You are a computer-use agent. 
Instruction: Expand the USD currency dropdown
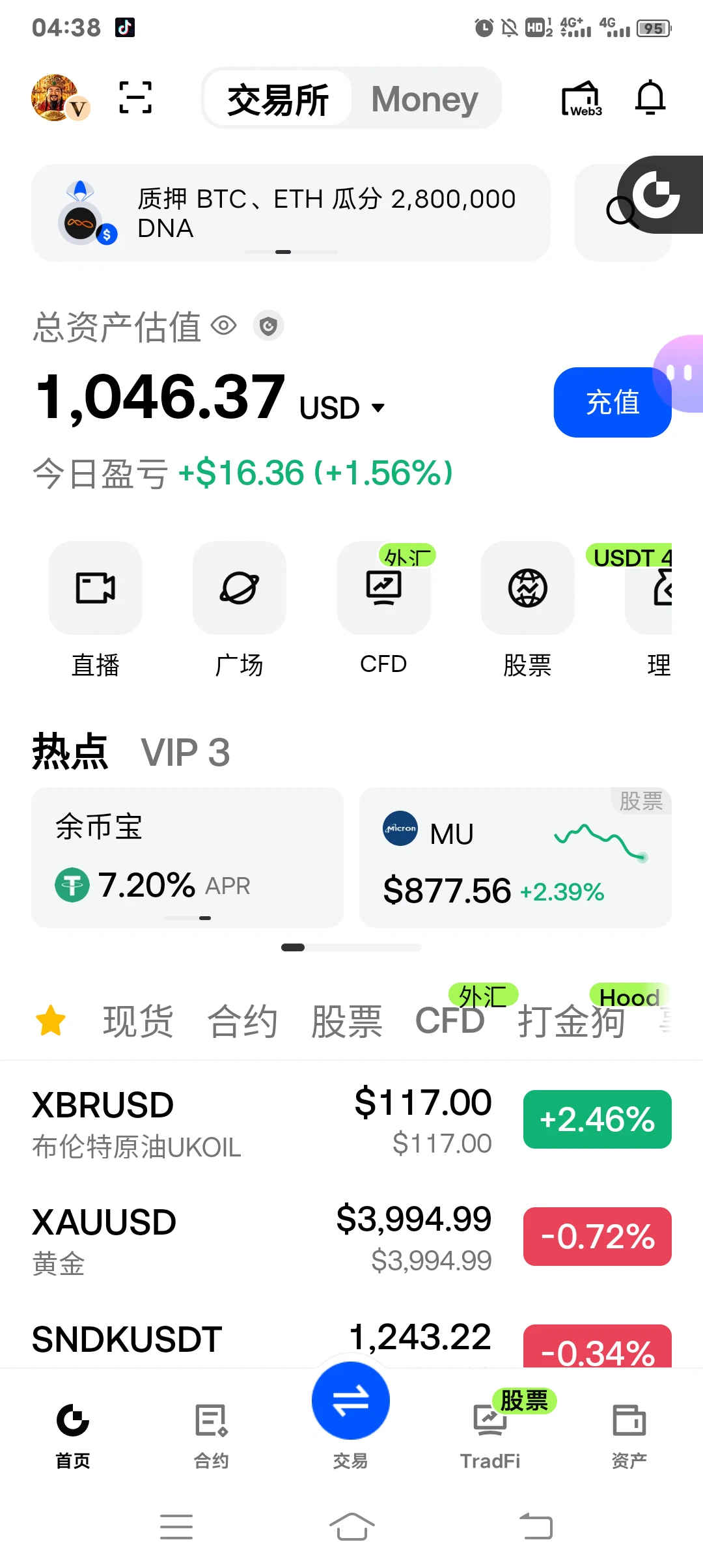342,408
